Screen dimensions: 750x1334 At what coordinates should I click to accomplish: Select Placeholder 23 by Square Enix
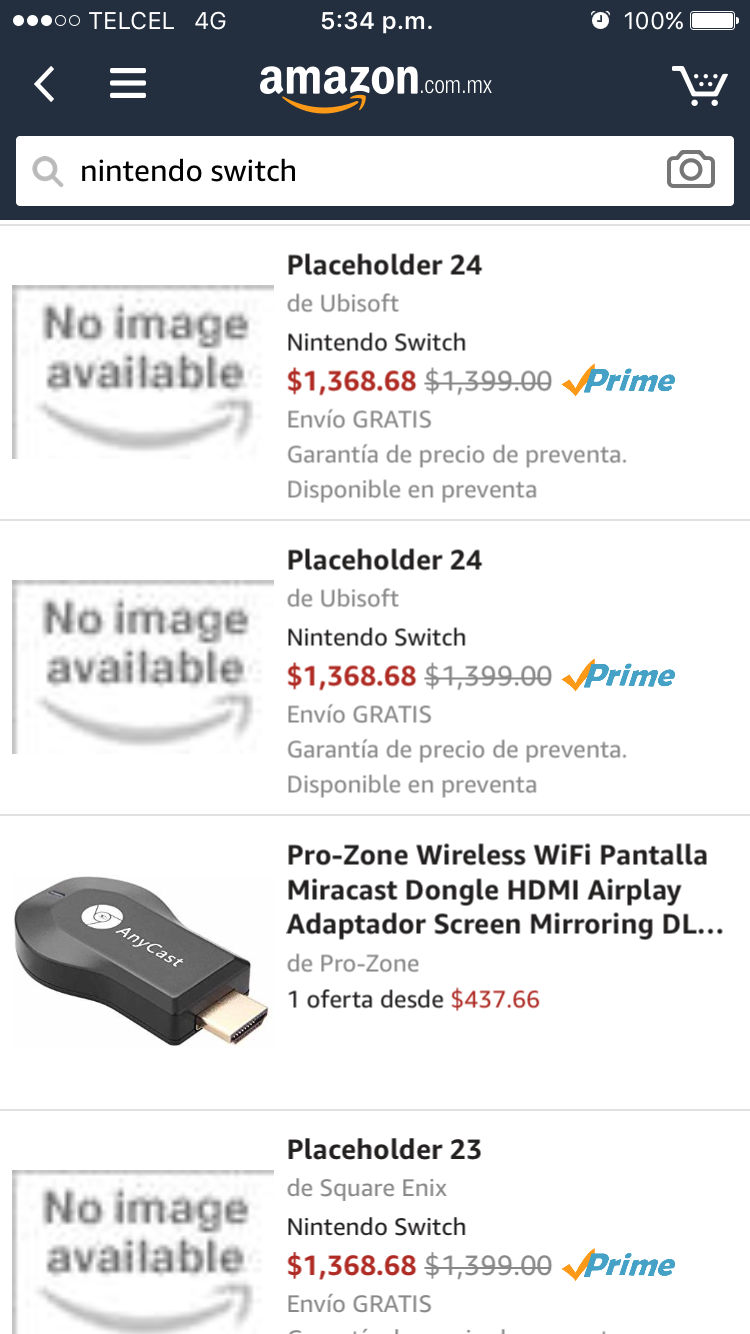click(x=385, y=1150)
